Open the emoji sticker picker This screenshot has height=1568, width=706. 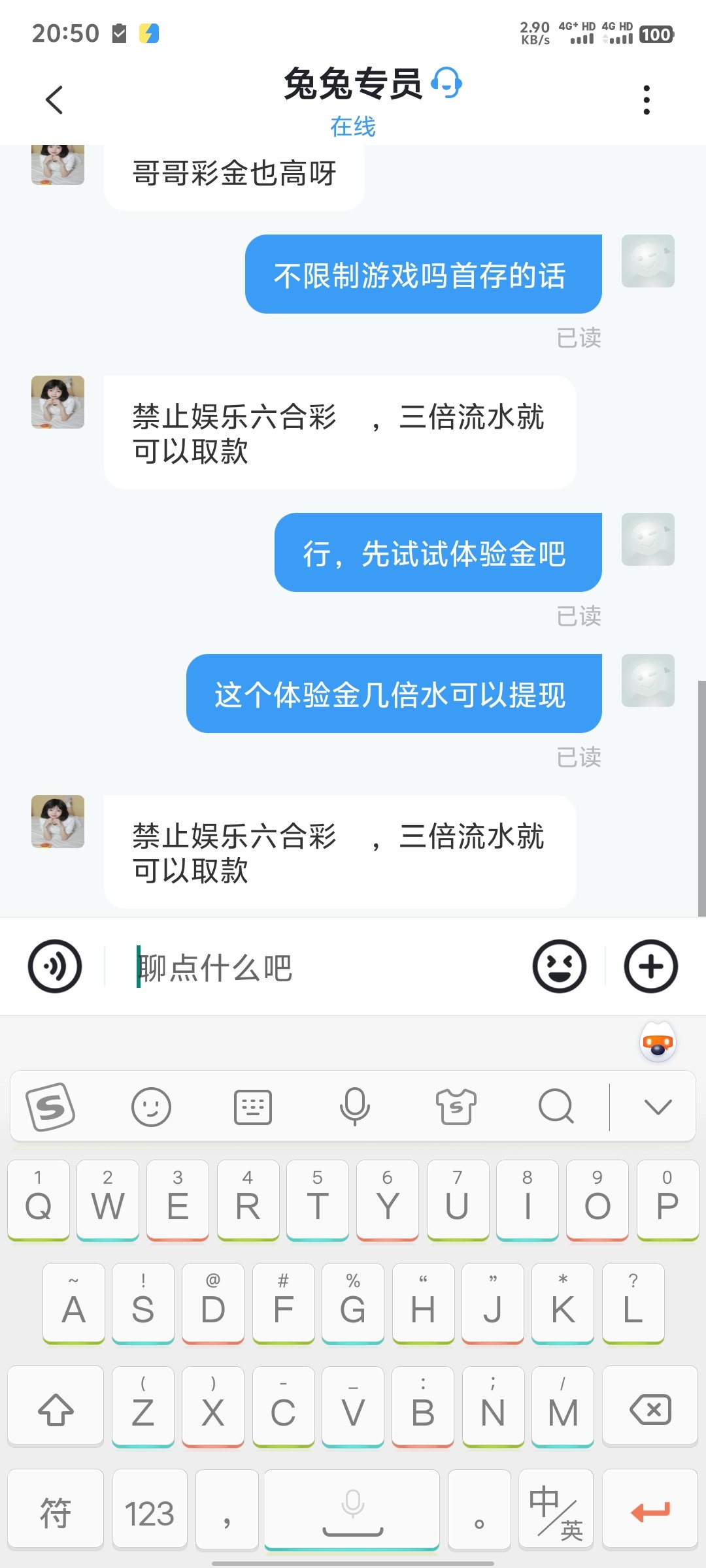pyautogui.click(x=559, y=966)
